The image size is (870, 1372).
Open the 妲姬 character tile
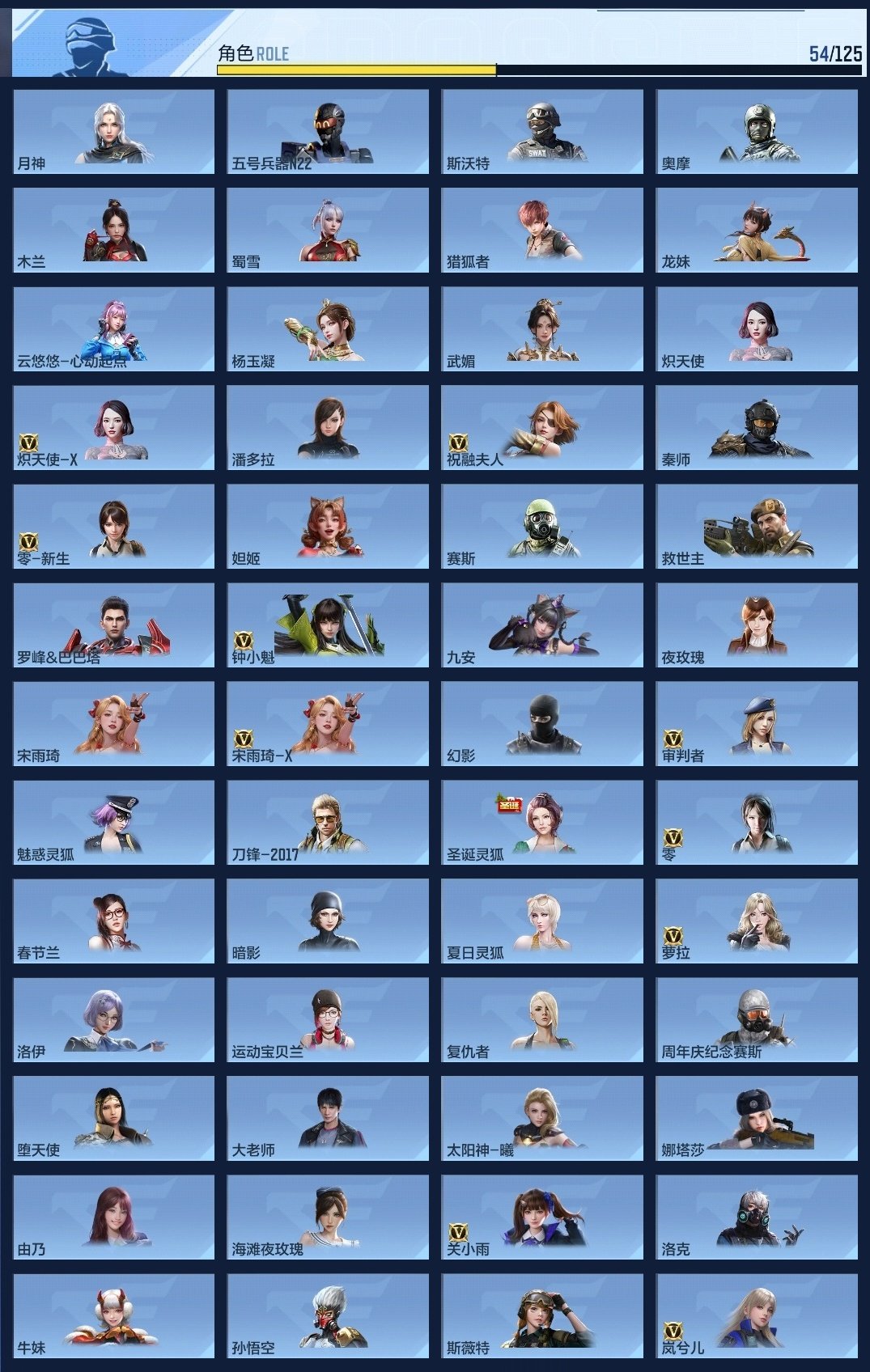point(328,526)
